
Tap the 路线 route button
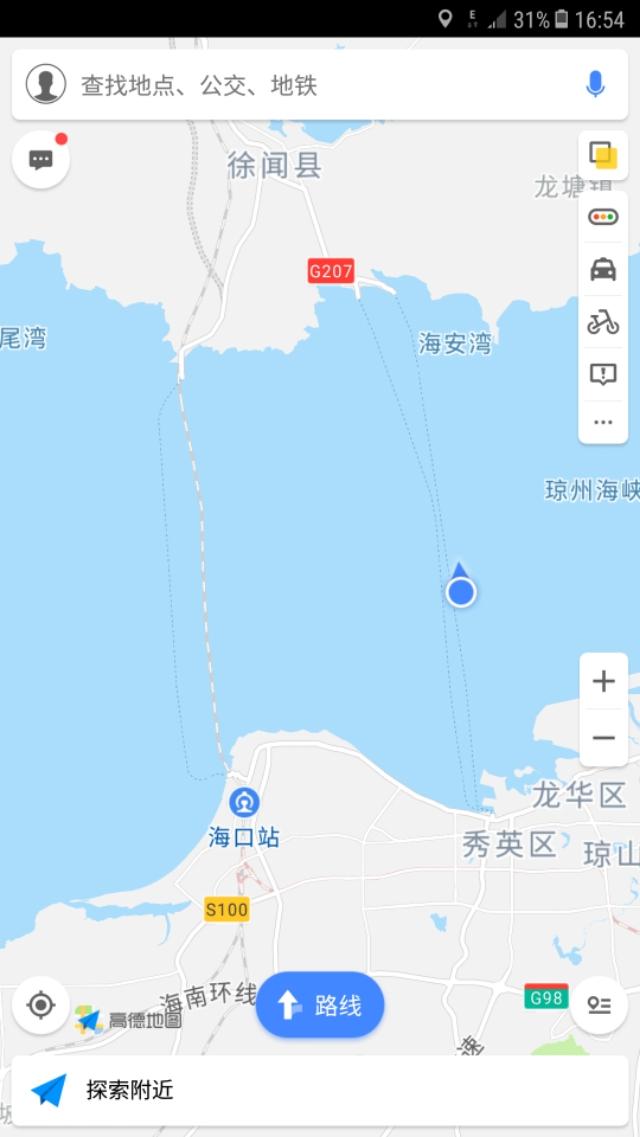tap(320, 1005)
